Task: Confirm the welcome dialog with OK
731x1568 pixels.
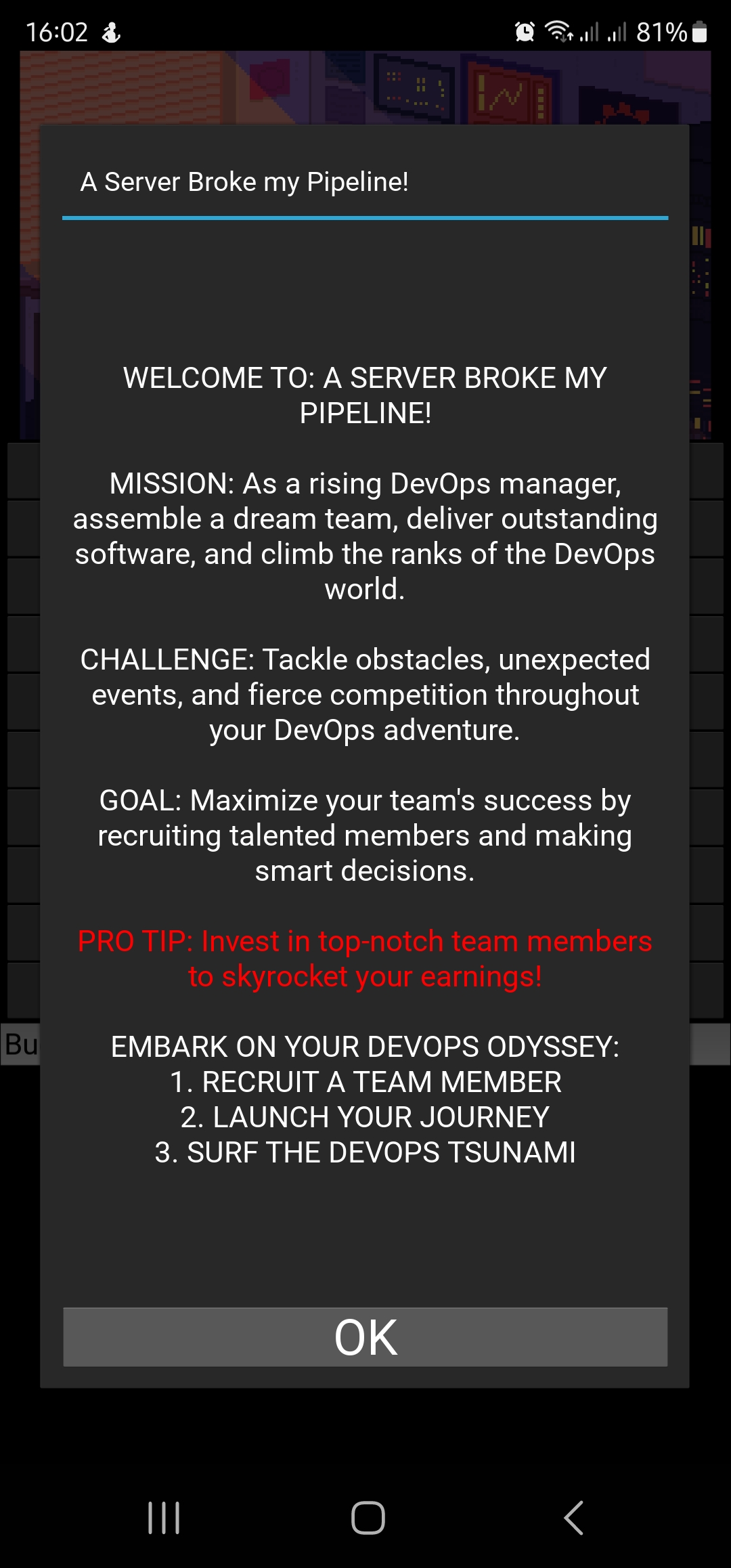Action: pyautogui.click(x=365, y=1337)
